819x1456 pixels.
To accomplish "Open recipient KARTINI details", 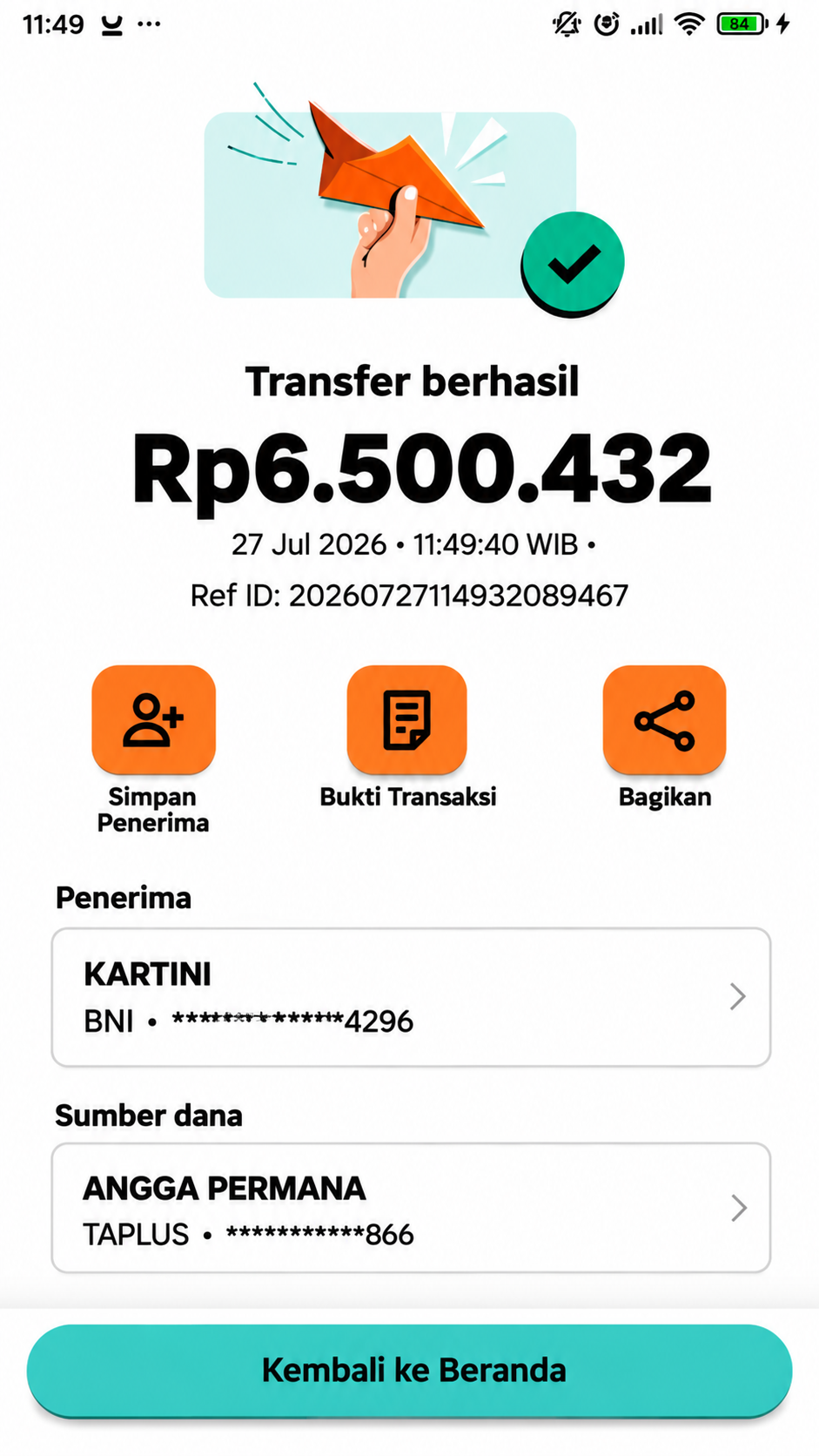I will (411, 997).
